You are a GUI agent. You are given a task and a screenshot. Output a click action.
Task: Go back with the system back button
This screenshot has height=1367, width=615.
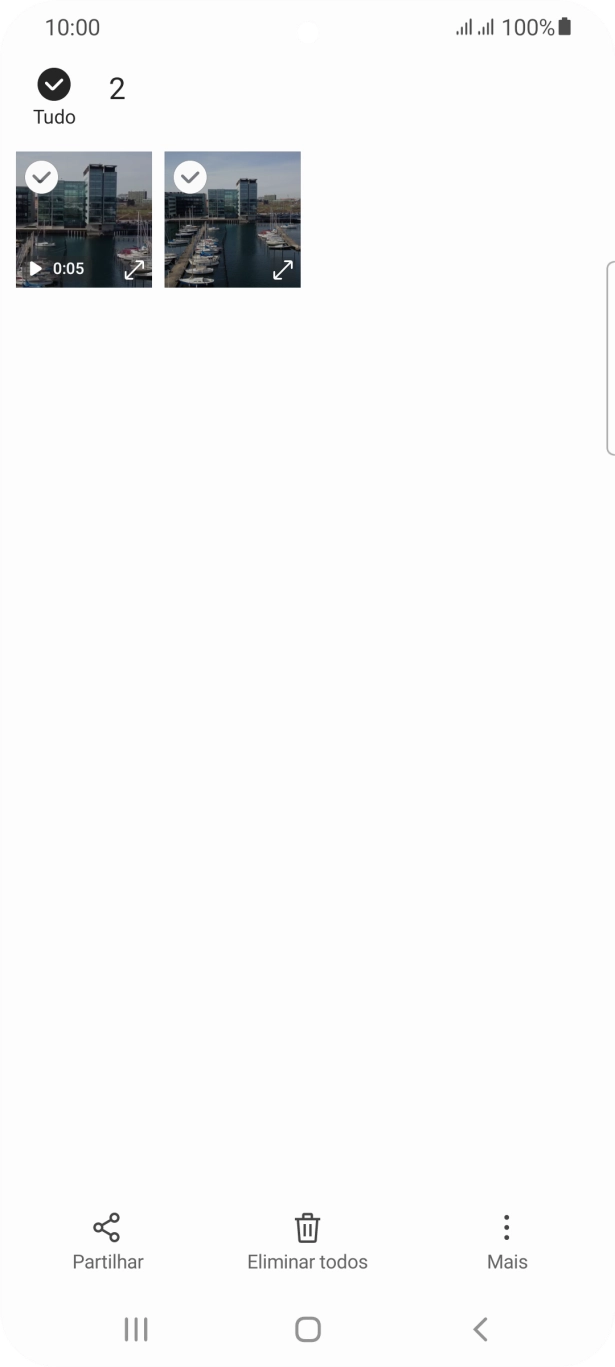480,1328
